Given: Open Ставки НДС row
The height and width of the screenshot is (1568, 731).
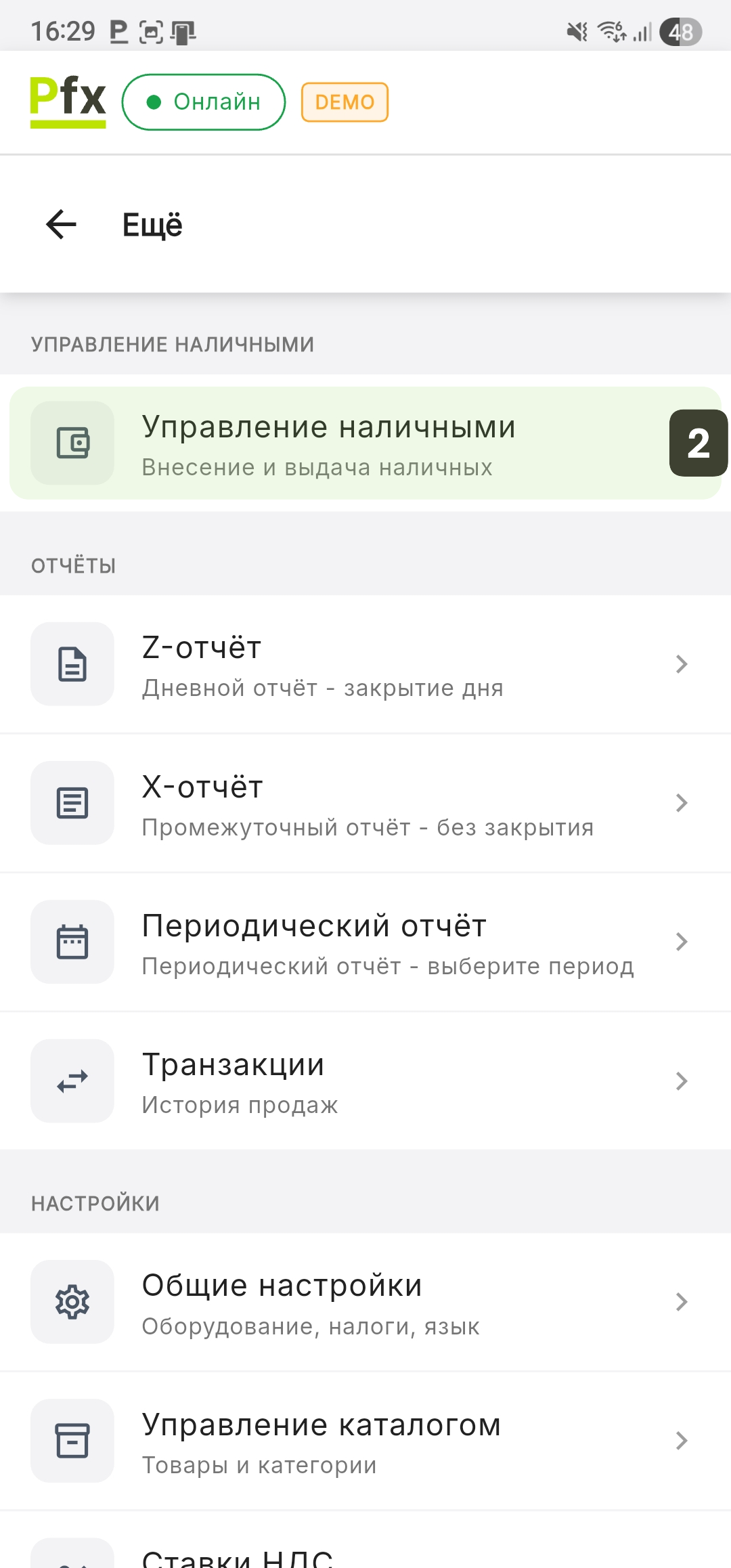Looking at the screenshot, I should coord(365,1554).
